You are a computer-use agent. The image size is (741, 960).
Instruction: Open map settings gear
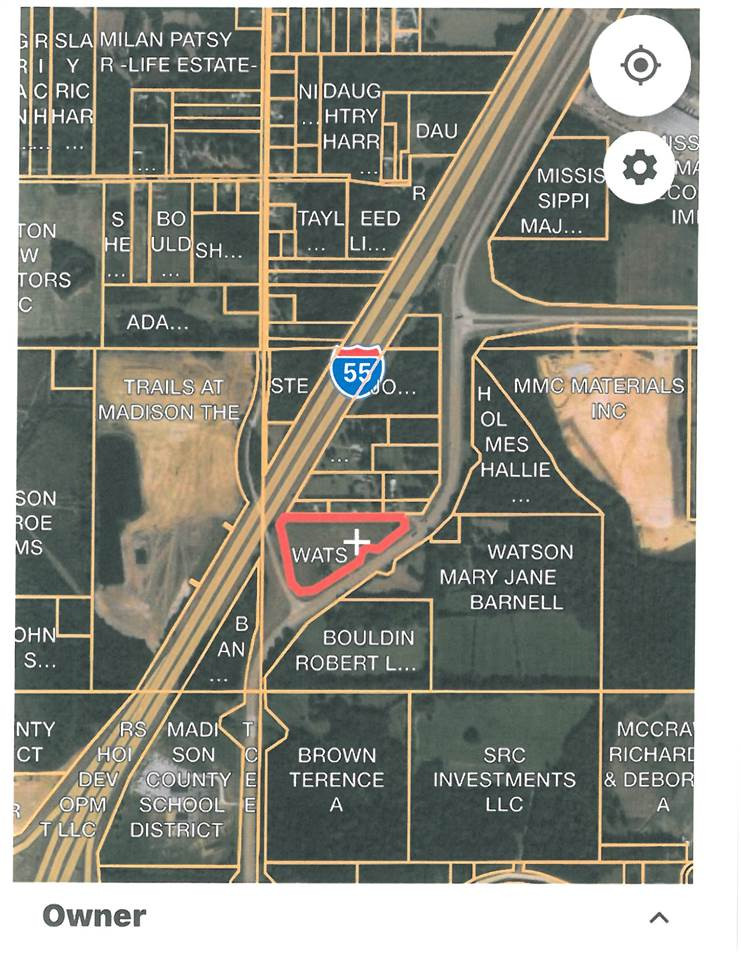[639, 167]
